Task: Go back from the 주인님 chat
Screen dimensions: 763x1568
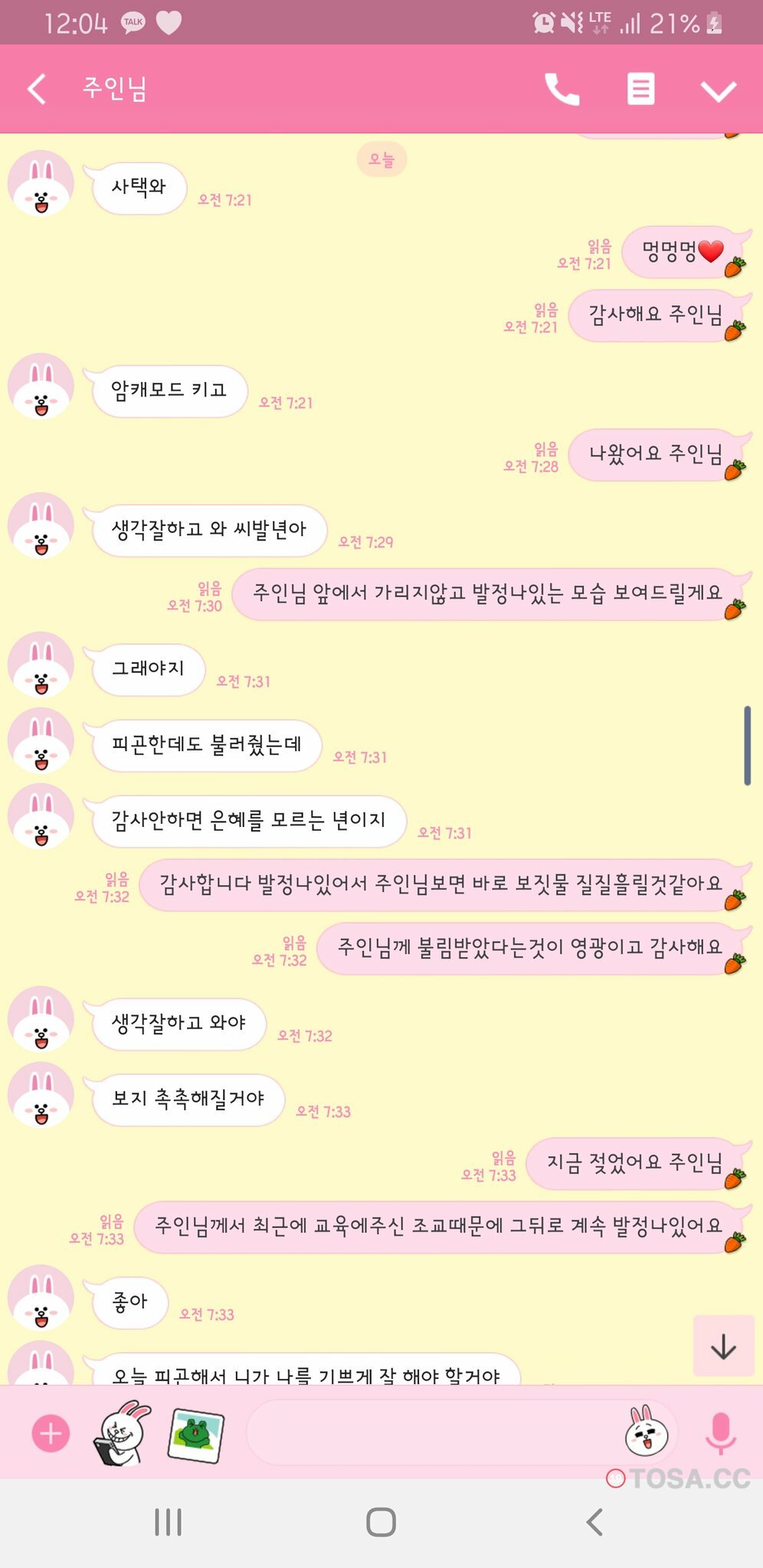Action: click(37, 89)
